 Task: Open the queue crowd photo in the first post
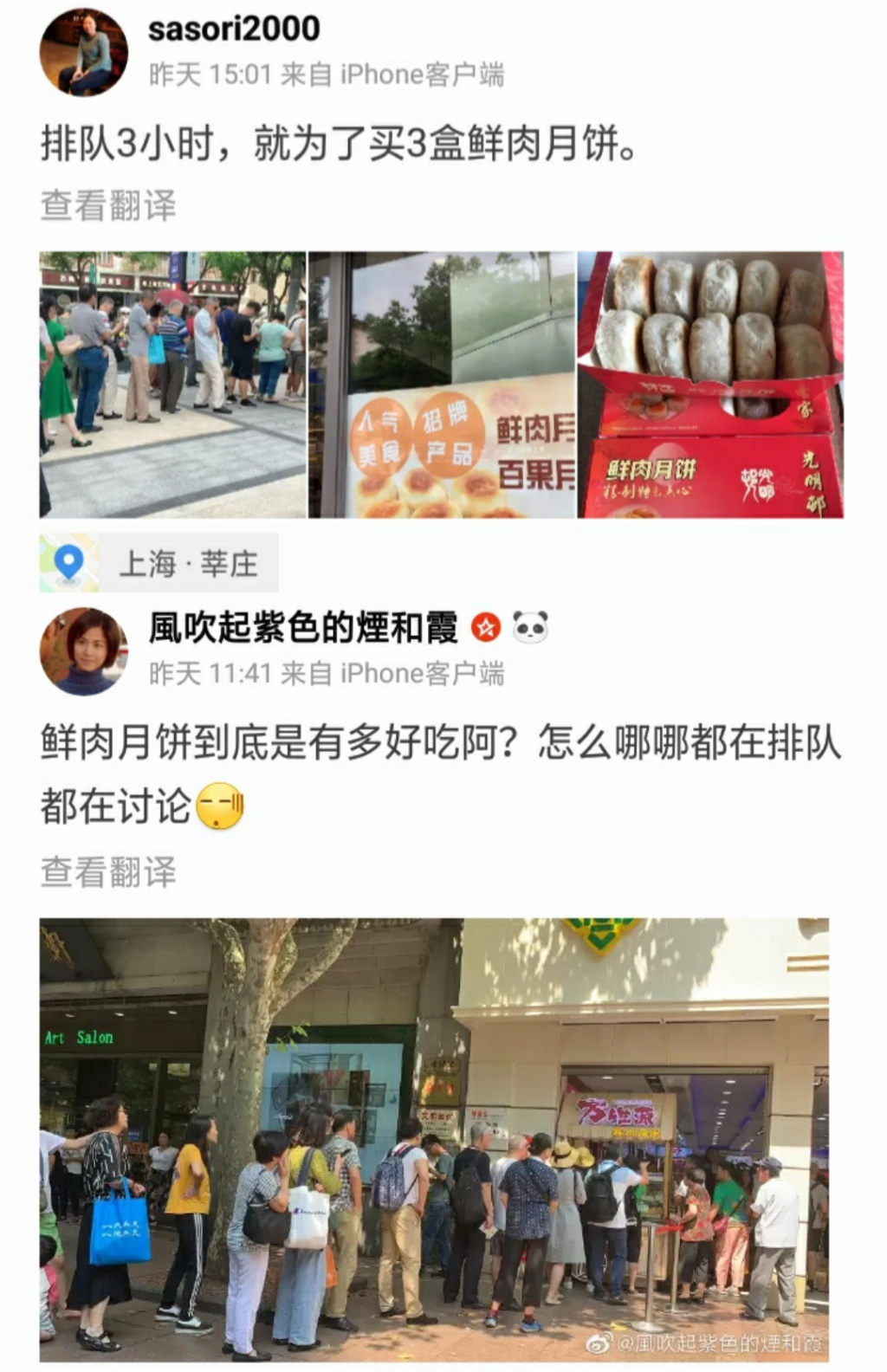tap(170, 383)
